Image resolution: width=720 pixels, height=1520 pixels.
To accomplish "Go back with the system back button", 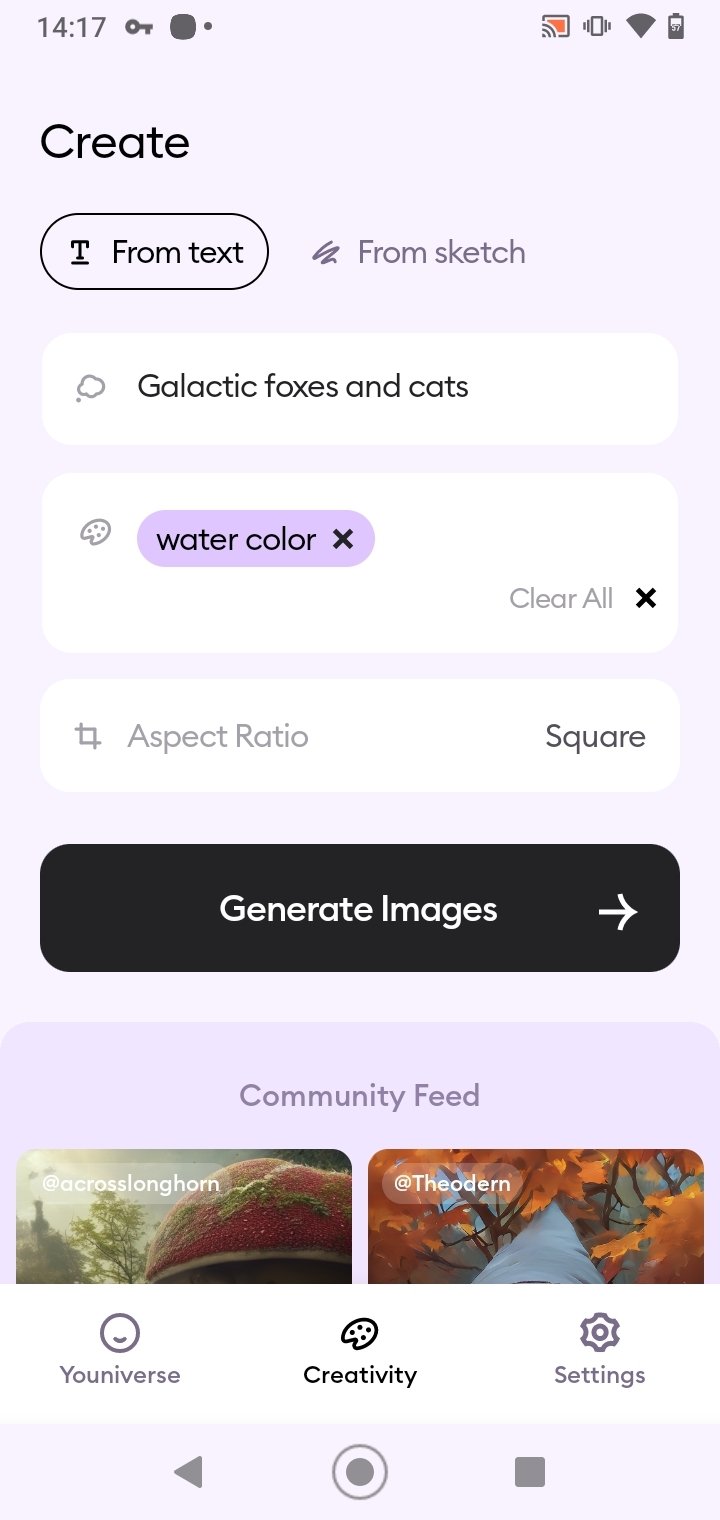I will tap(188, 1472).
